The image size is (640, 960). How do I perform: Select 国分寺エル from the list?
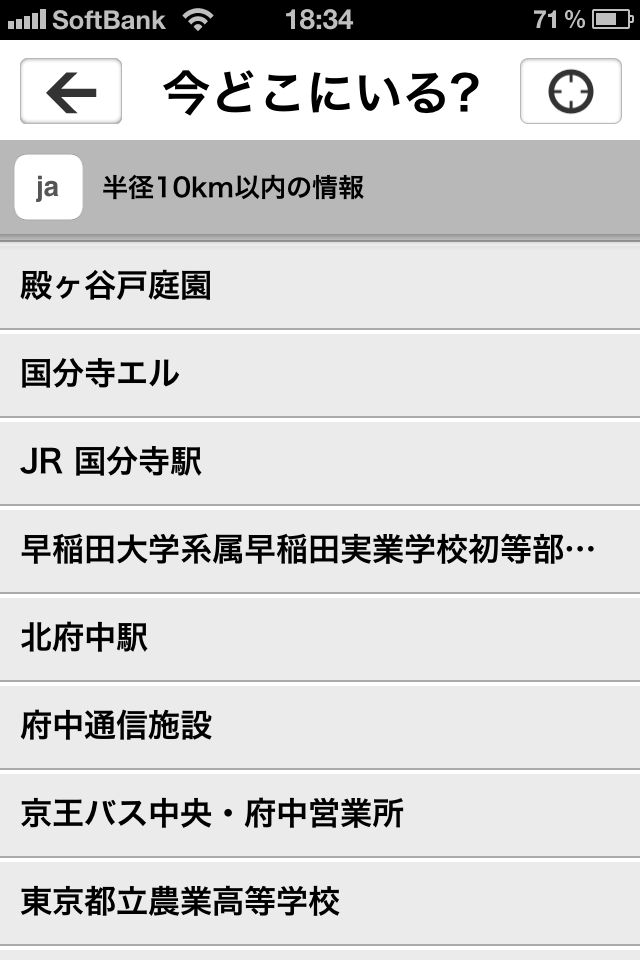pyautogui.click(x=320, y=374)
